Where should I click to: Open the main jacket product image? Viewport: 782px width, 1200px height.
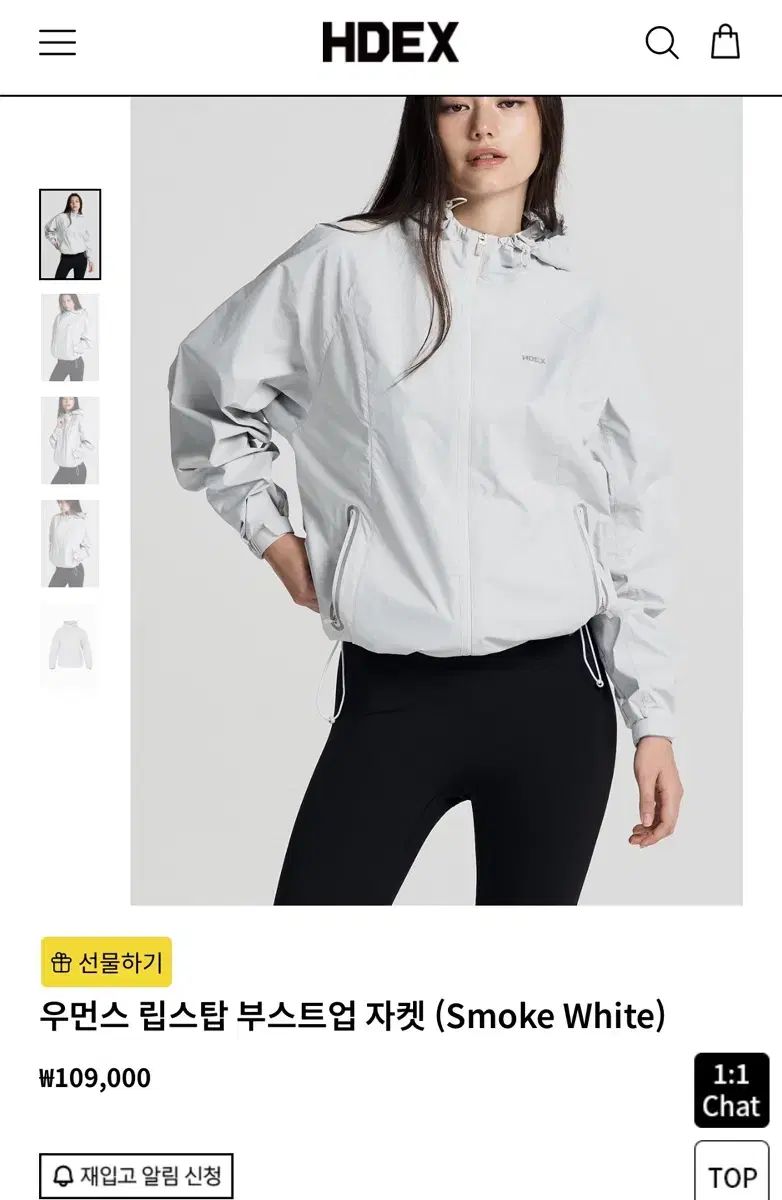pyautogui.click(x=436, y=500)
